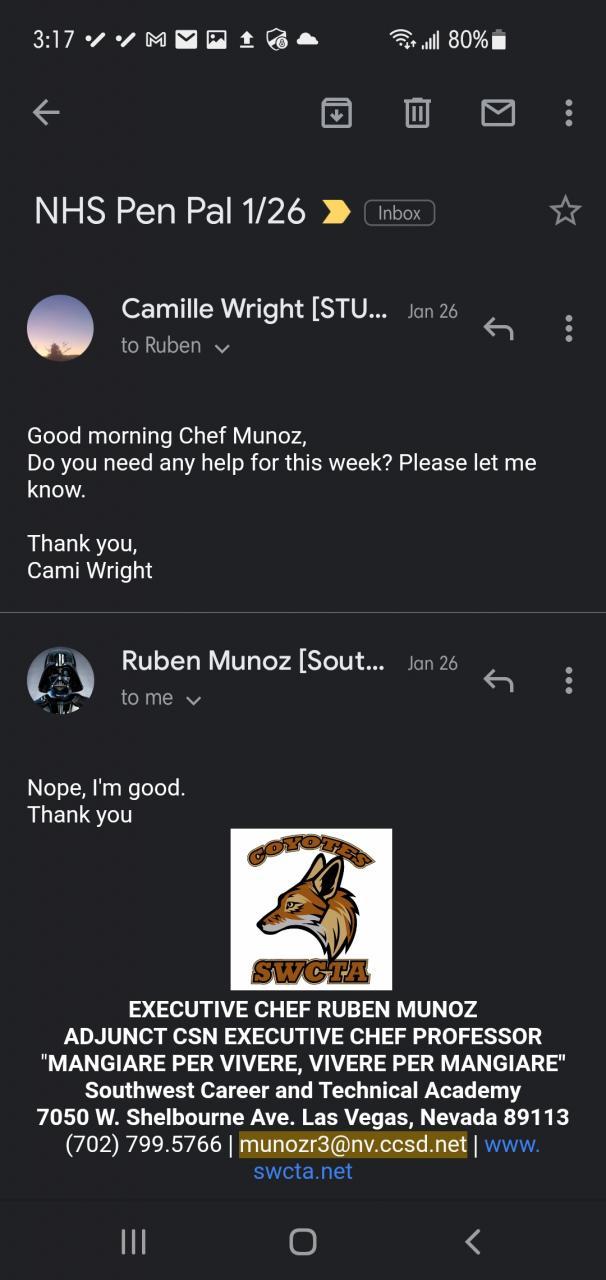Reply to Camille Wright's message
Image resolution: width=606 pixels, height=1280 pixels.
[498, 328]
